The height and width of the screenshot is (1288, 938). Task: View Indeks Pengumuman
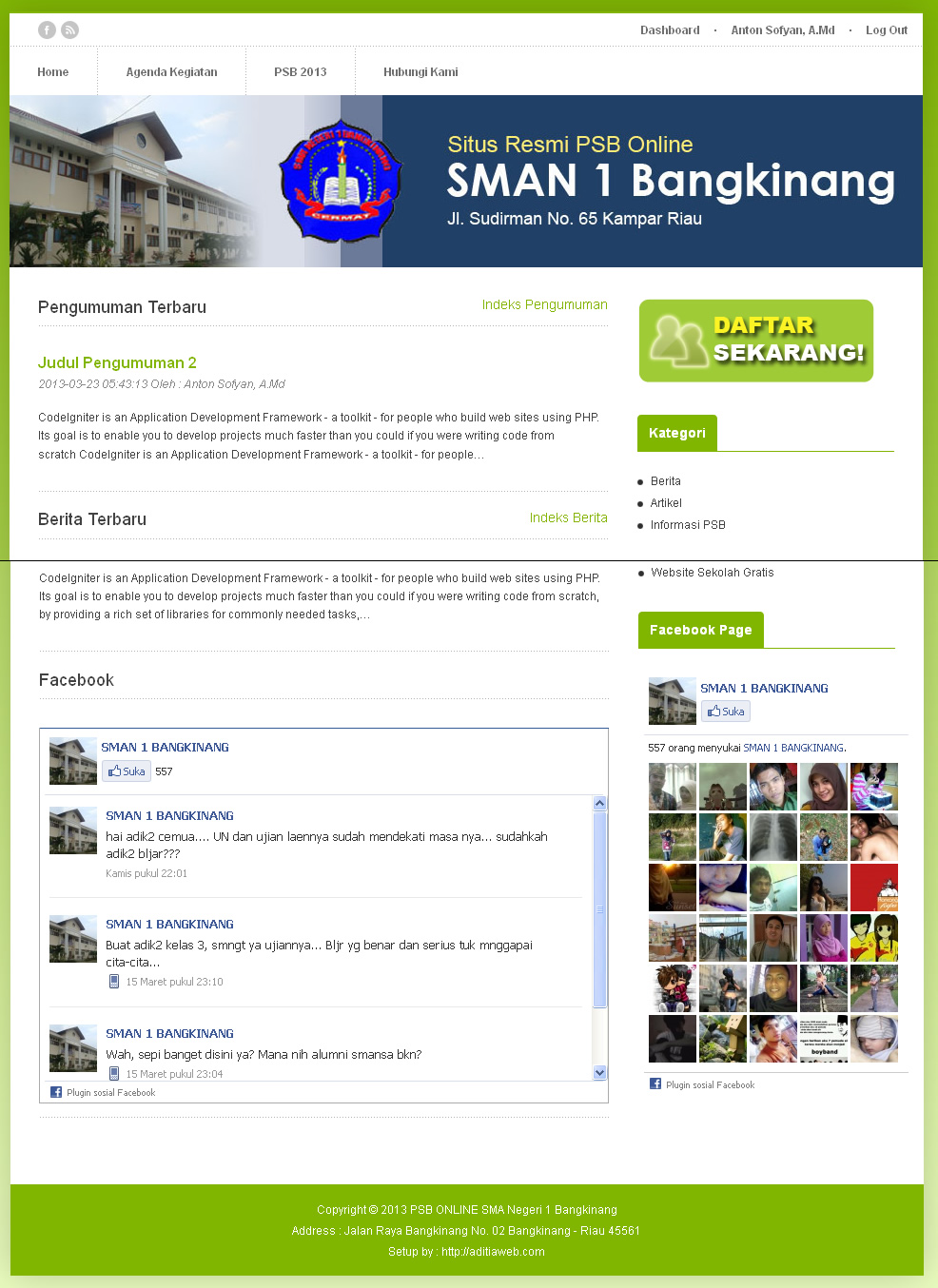544,304
